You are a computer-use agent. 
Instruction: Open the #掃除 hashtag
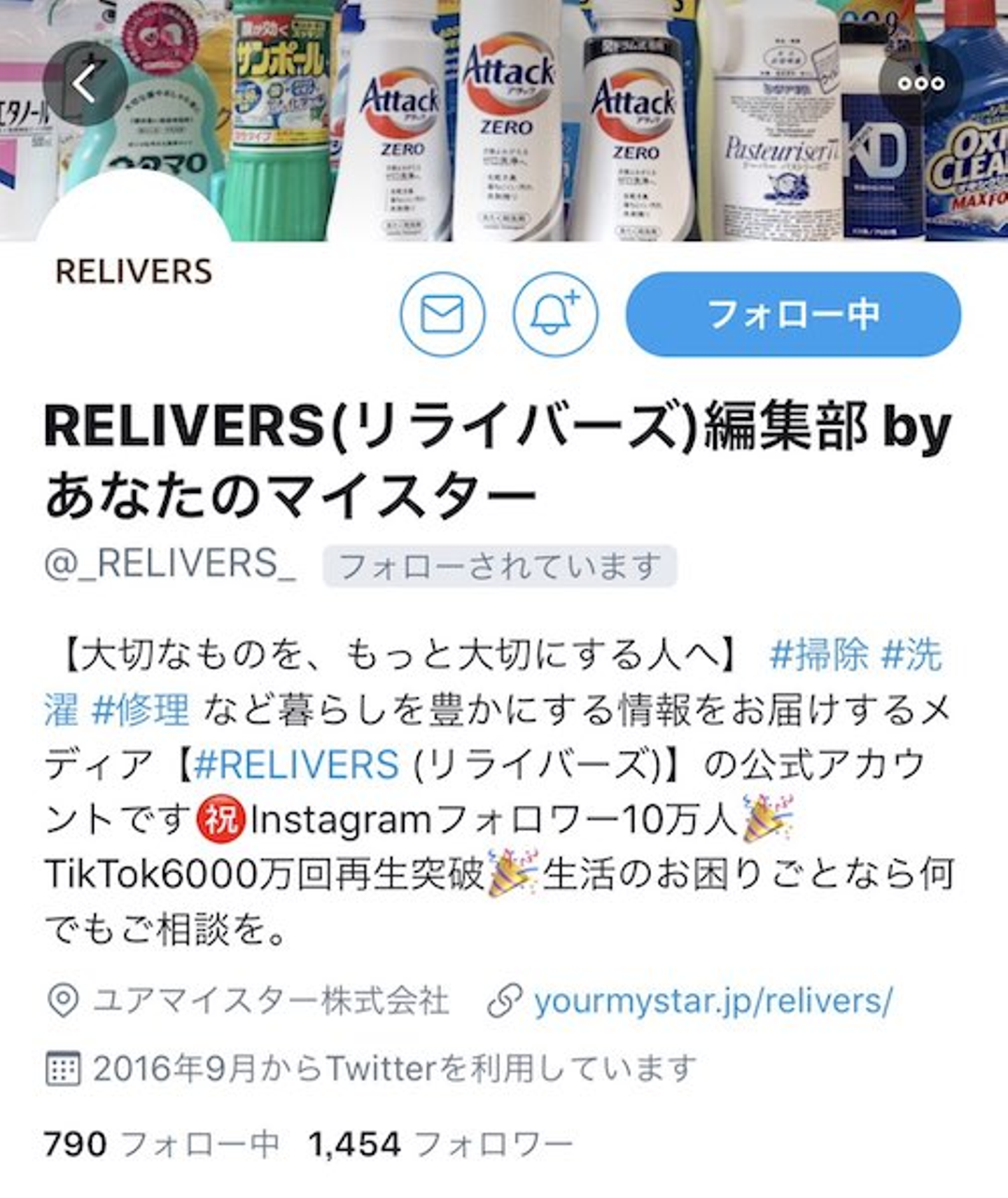818,655
